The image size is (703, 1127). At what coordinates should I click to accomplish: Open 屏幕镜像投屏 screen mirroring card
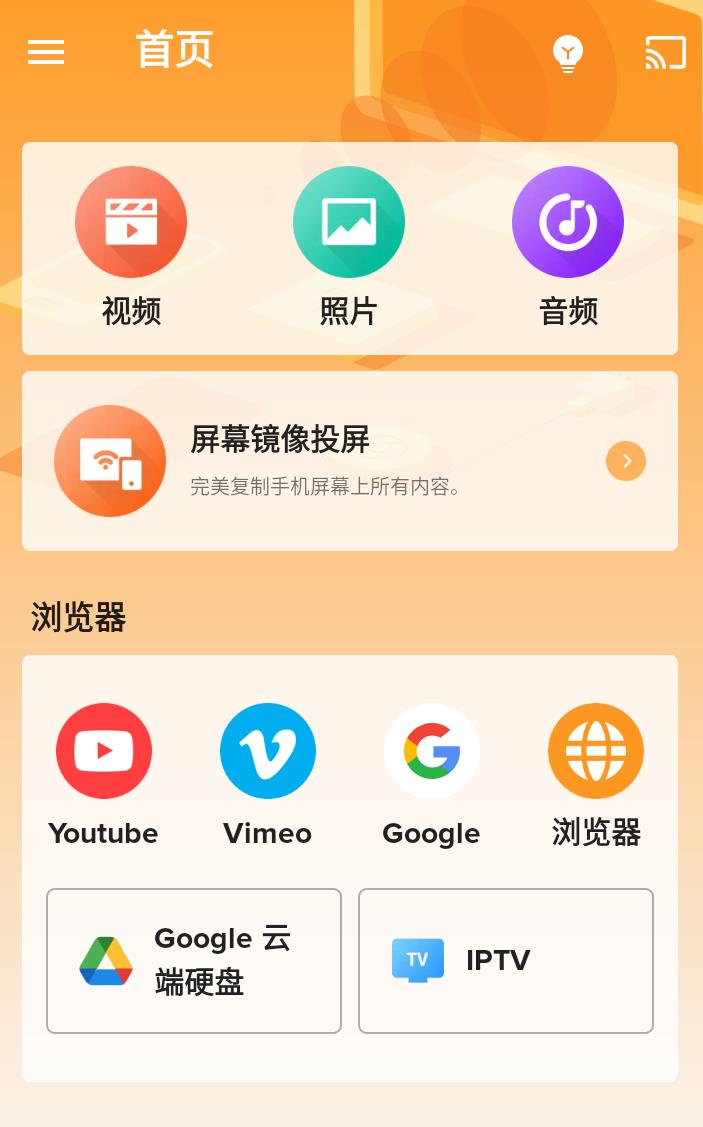pos(349,461)
